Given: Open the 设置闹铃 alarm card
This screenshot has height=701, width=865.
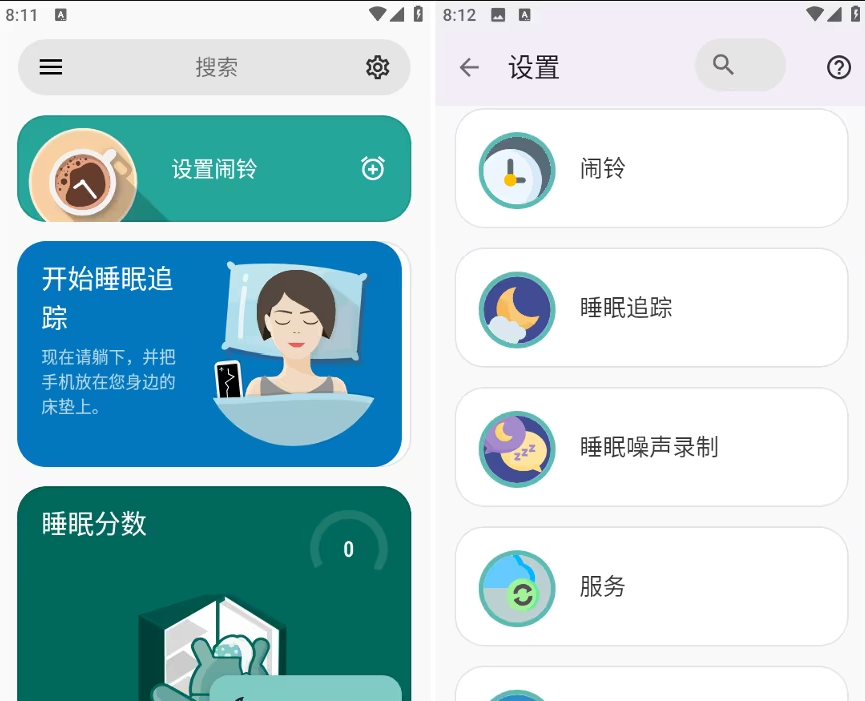Looking at the screenshot, I should click(214, 169).
